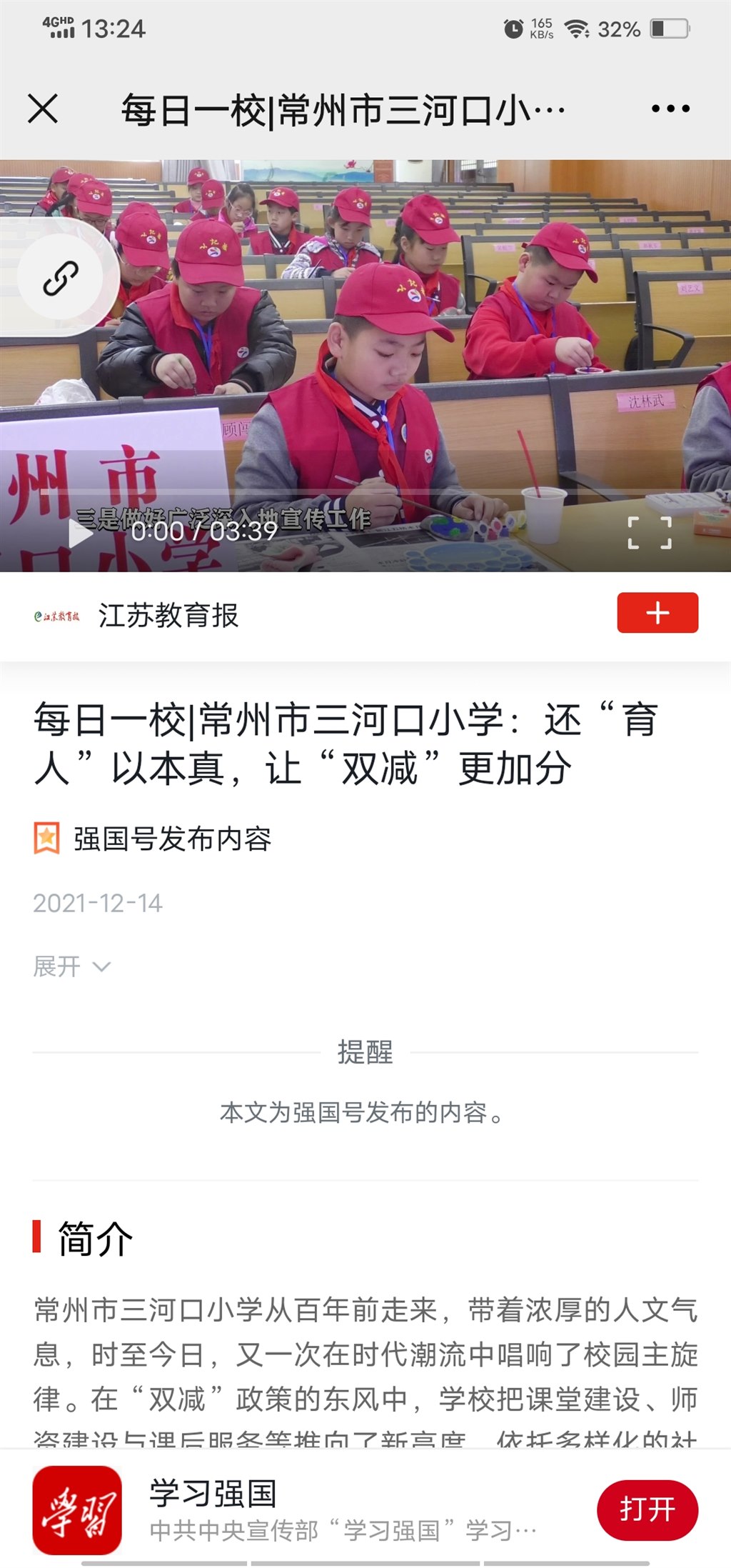
Task: Open the three-dot overflow menu
Action: click(x=670, y=109)
